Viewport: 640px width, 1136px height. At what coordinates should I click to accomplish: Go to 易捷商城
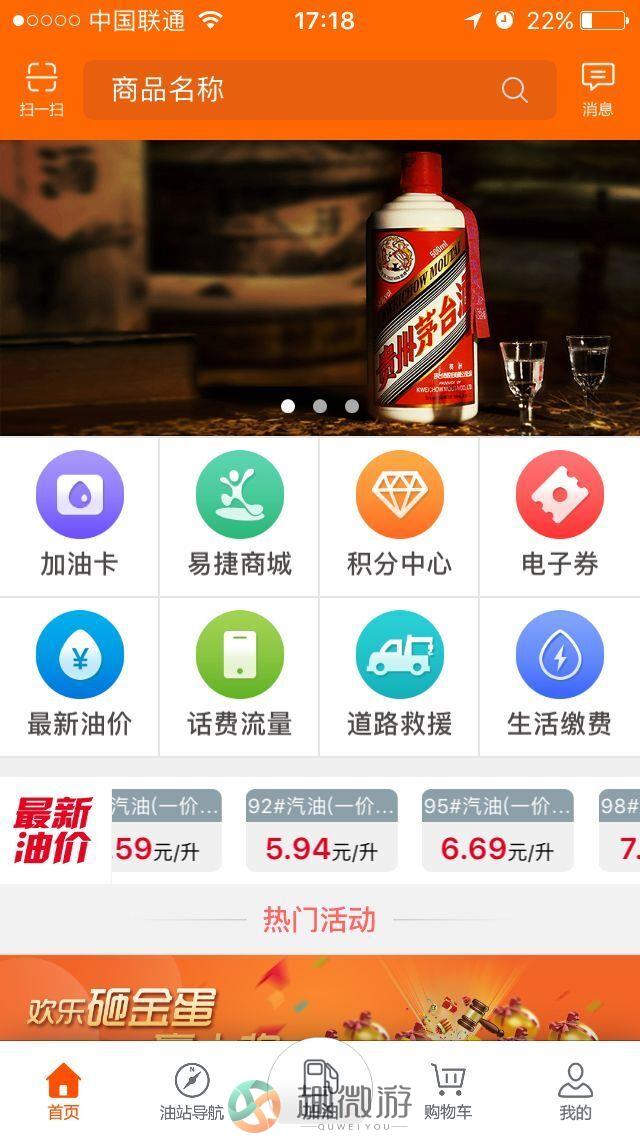tap(239, 516)
